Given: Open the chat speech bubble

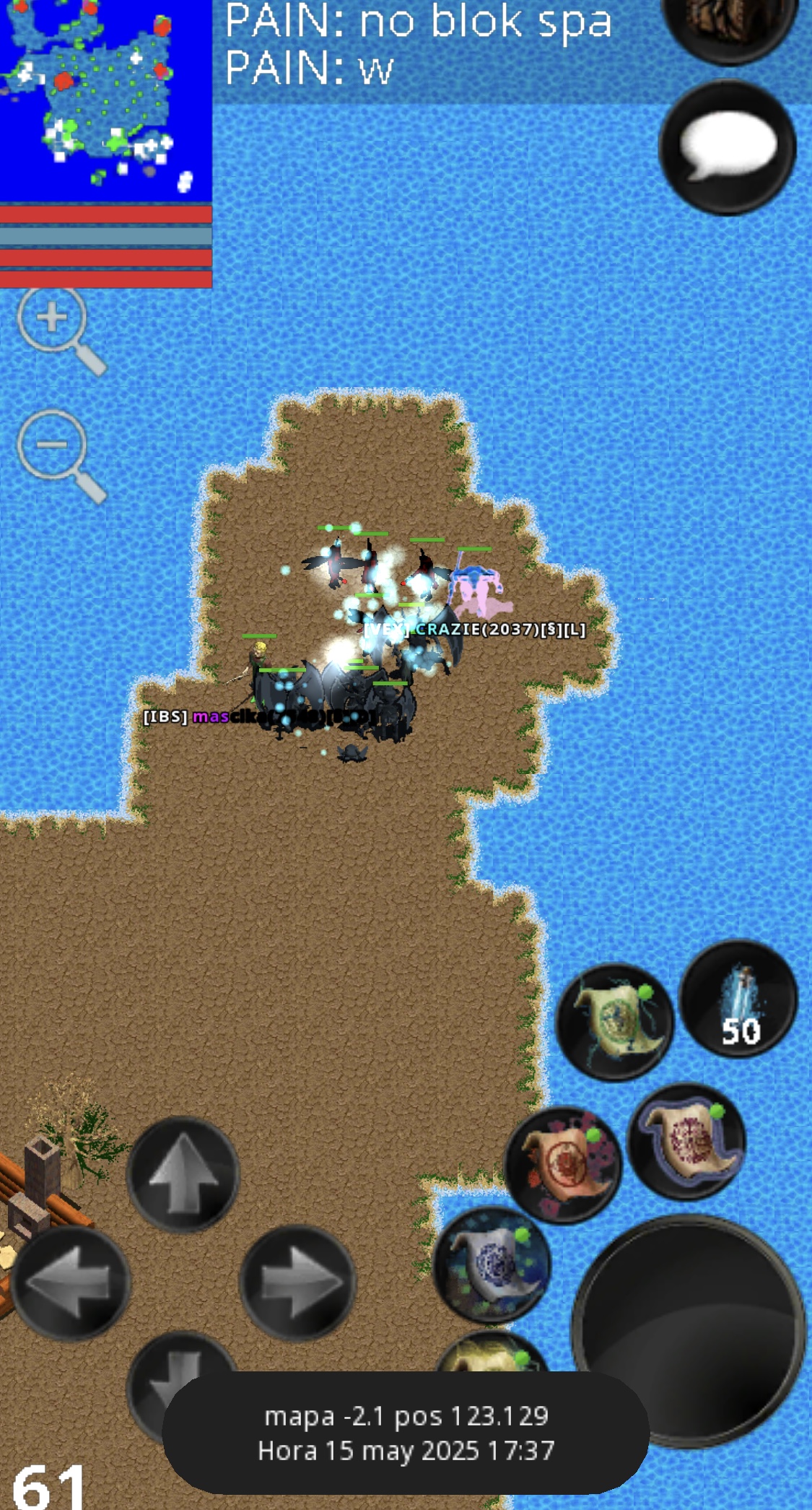Looking at the screenshot, I should pyautogui.click(x=728, y=147).
